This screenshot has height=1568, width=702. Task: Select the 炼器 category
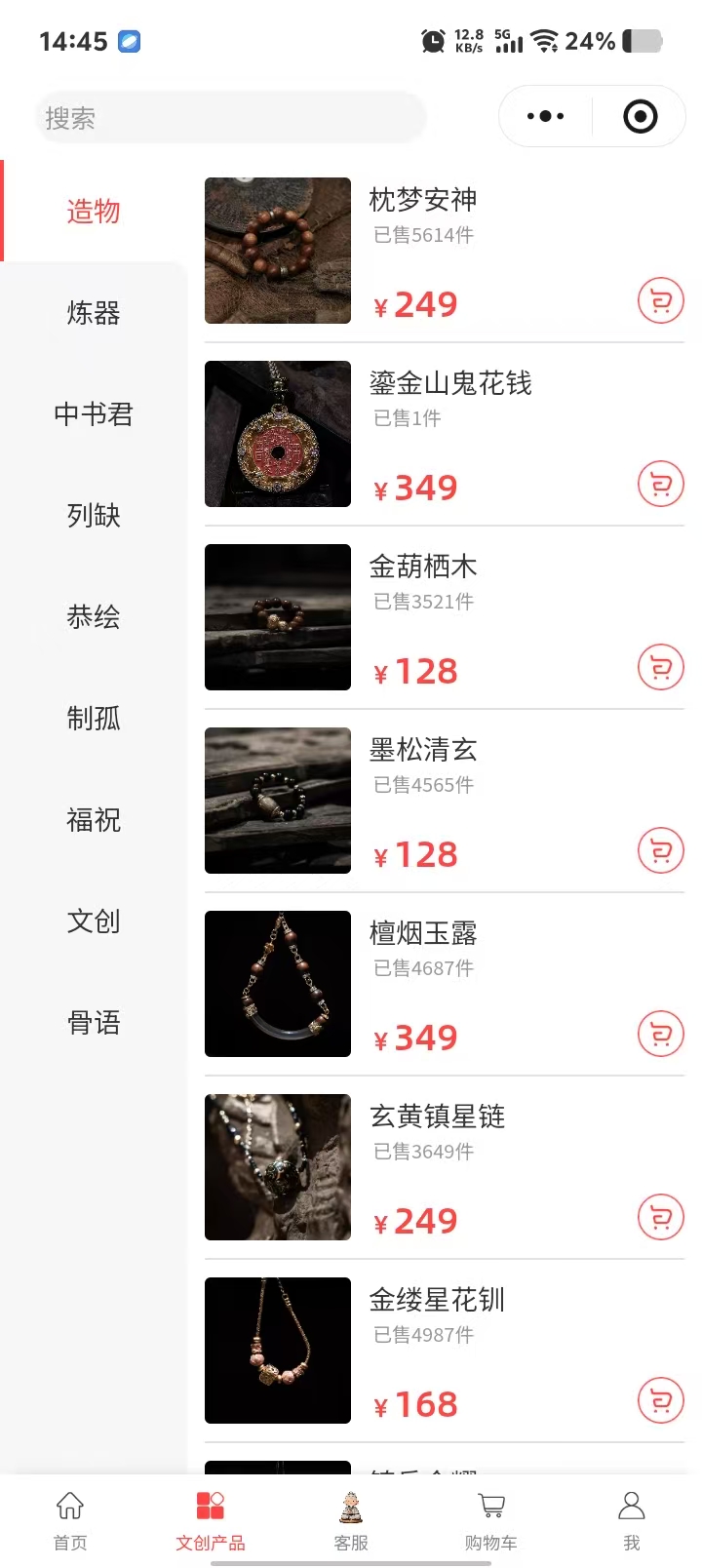tap(94, 313)
